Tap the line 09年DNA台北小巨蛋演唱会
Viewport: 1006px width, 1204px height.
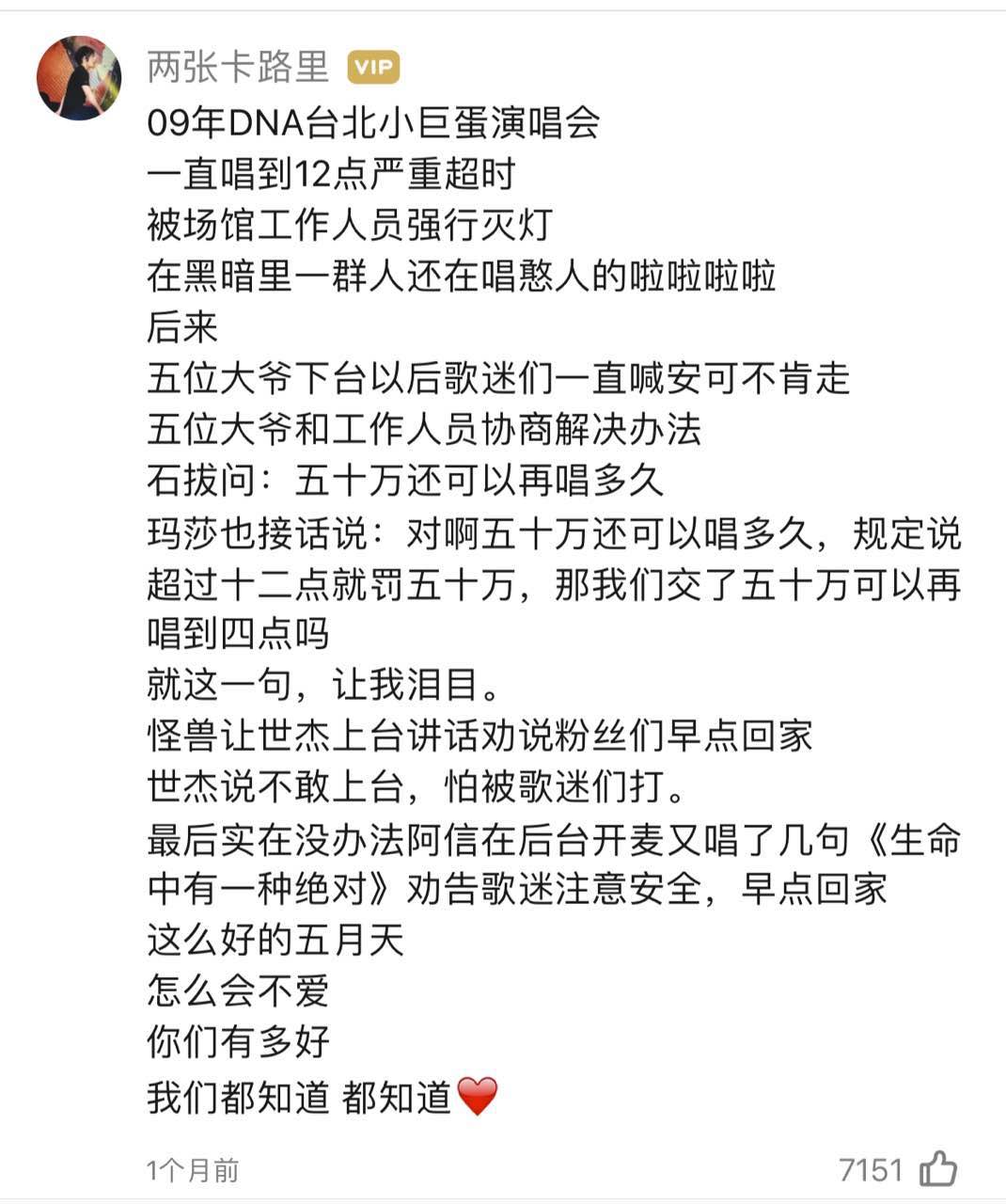[x=376, y=122]
